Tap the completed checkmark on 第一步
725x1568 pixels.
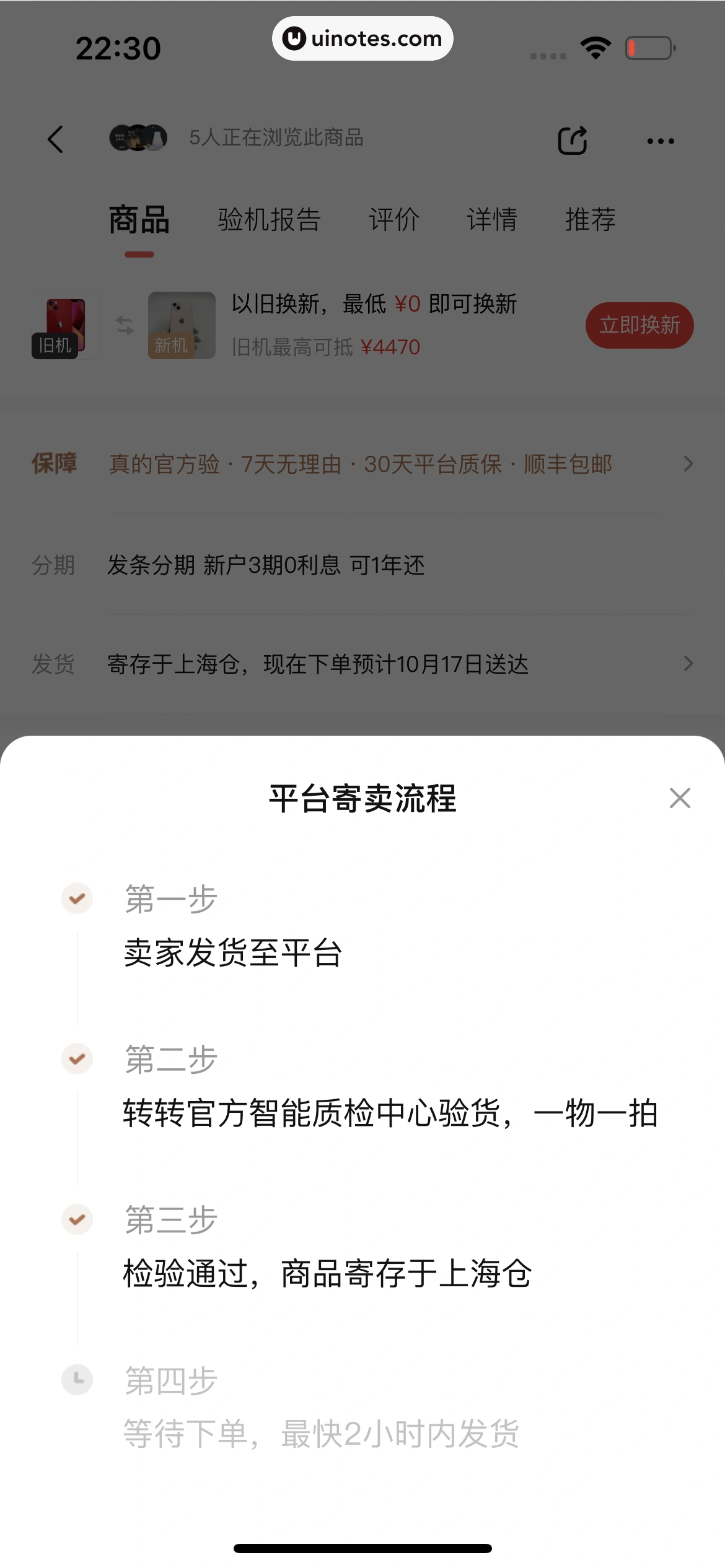(77, 899)
